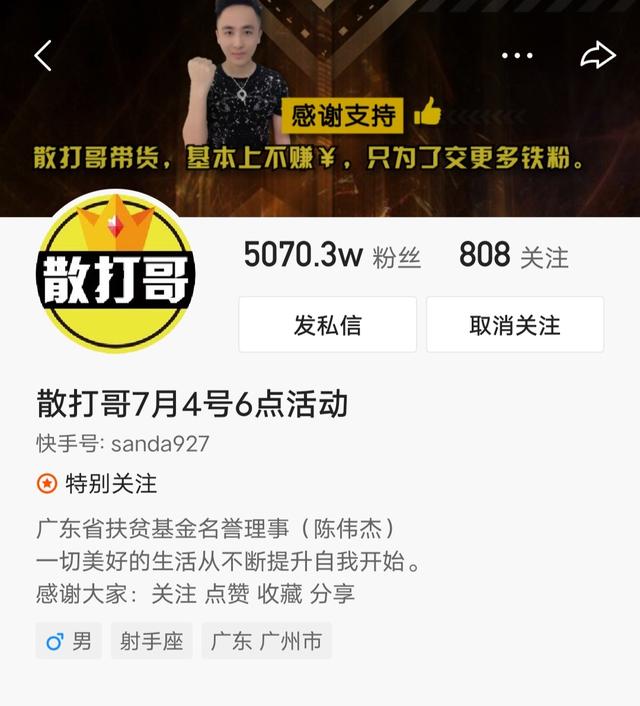This screenshot has width=640, height=706.
Task: Go back using the top-left arrow
Action: [x=43, y=56]
